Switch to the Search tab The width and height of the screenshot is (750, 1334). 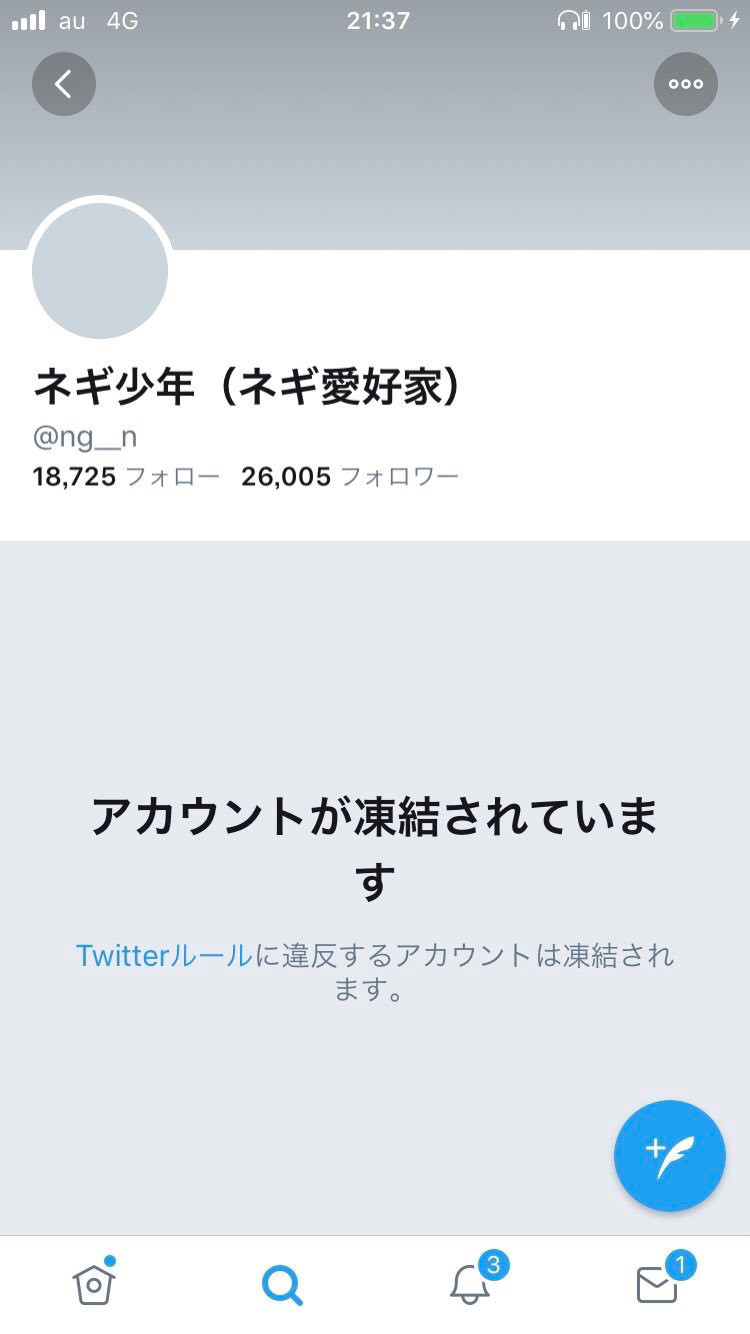[x=282, y=1284]
